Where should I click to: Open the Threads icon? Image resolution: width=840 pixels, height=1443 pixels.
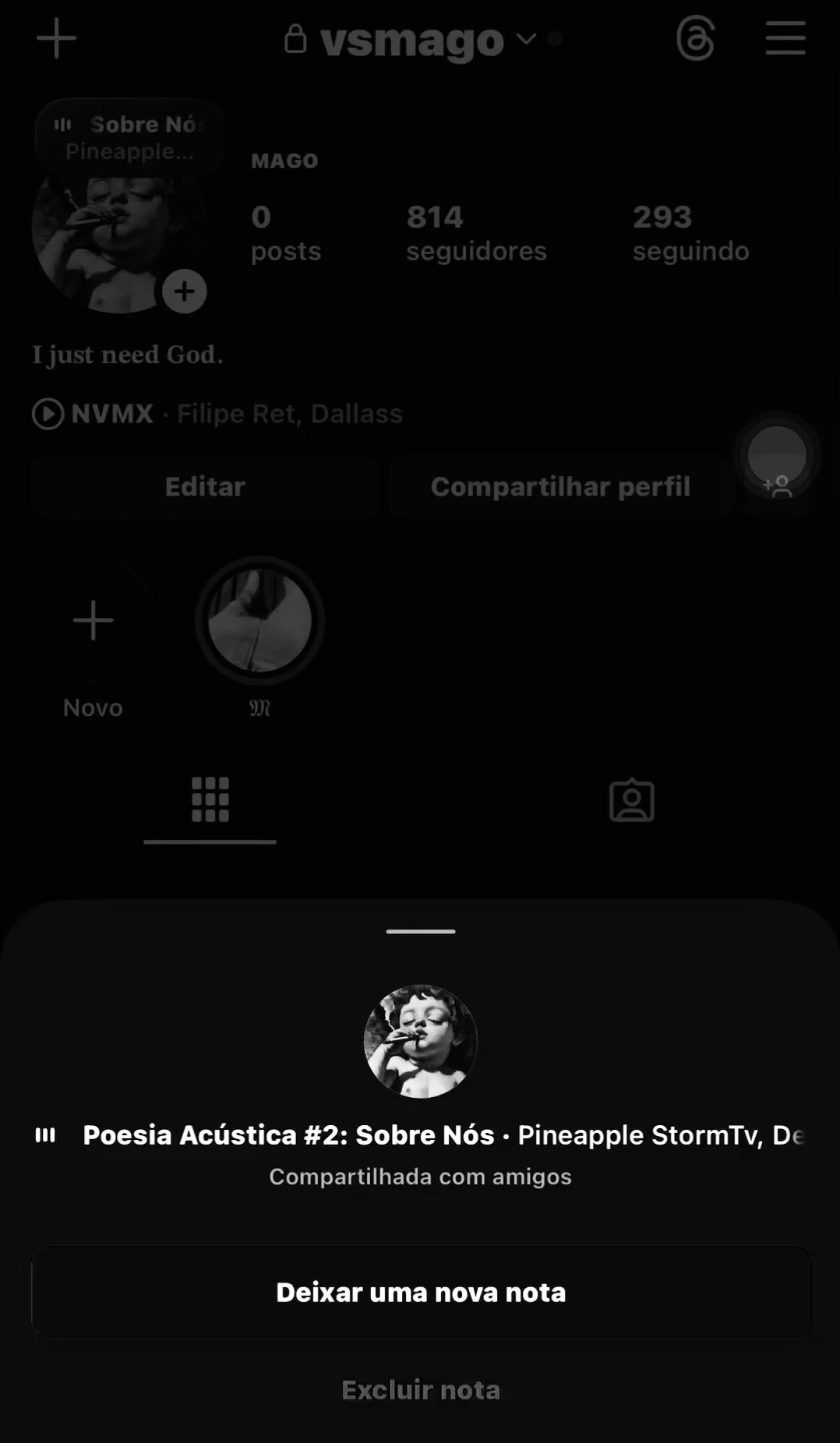695,39
